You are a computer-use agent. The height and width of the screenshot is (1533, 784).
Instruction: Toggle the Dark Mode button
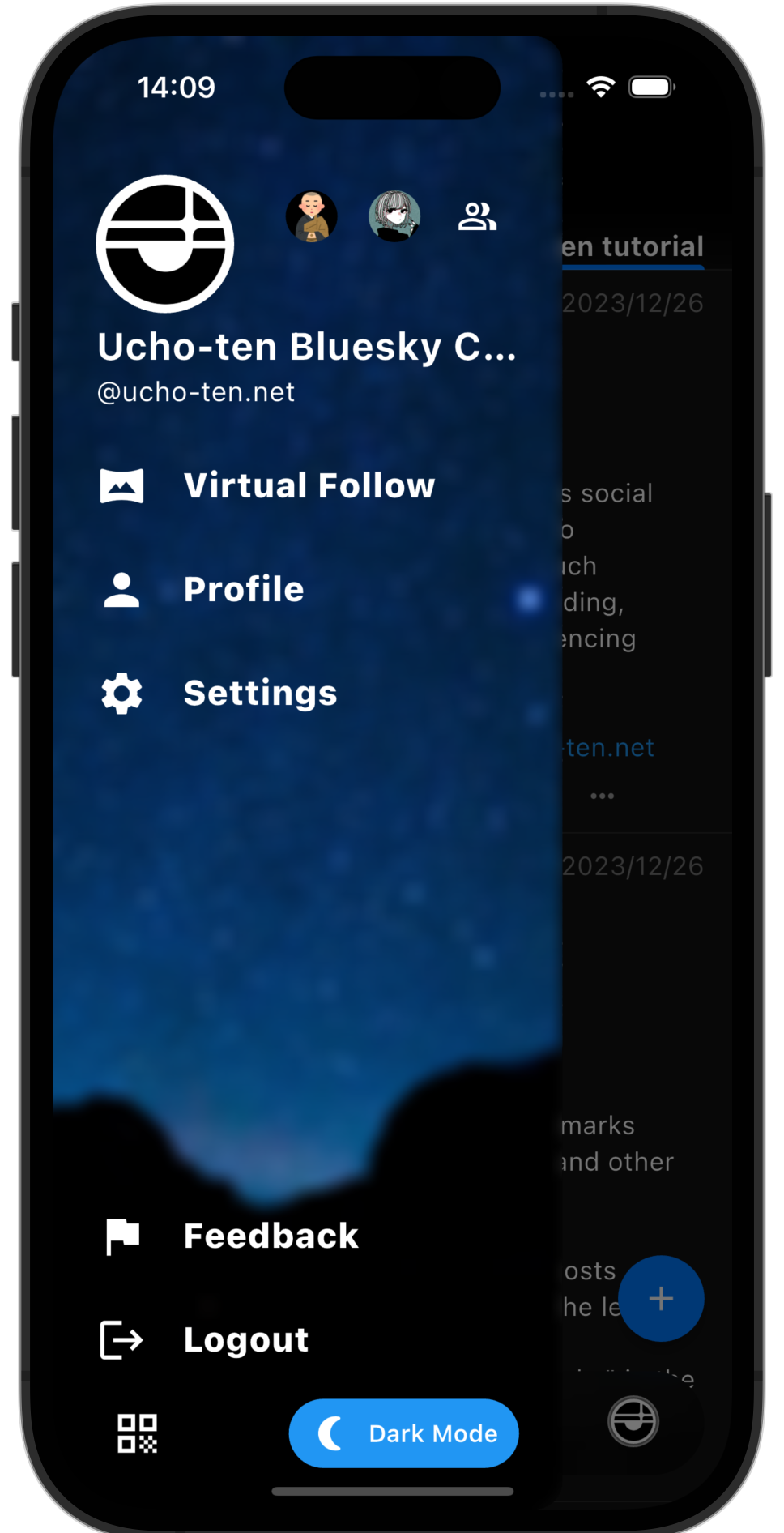pos(403,1433)
